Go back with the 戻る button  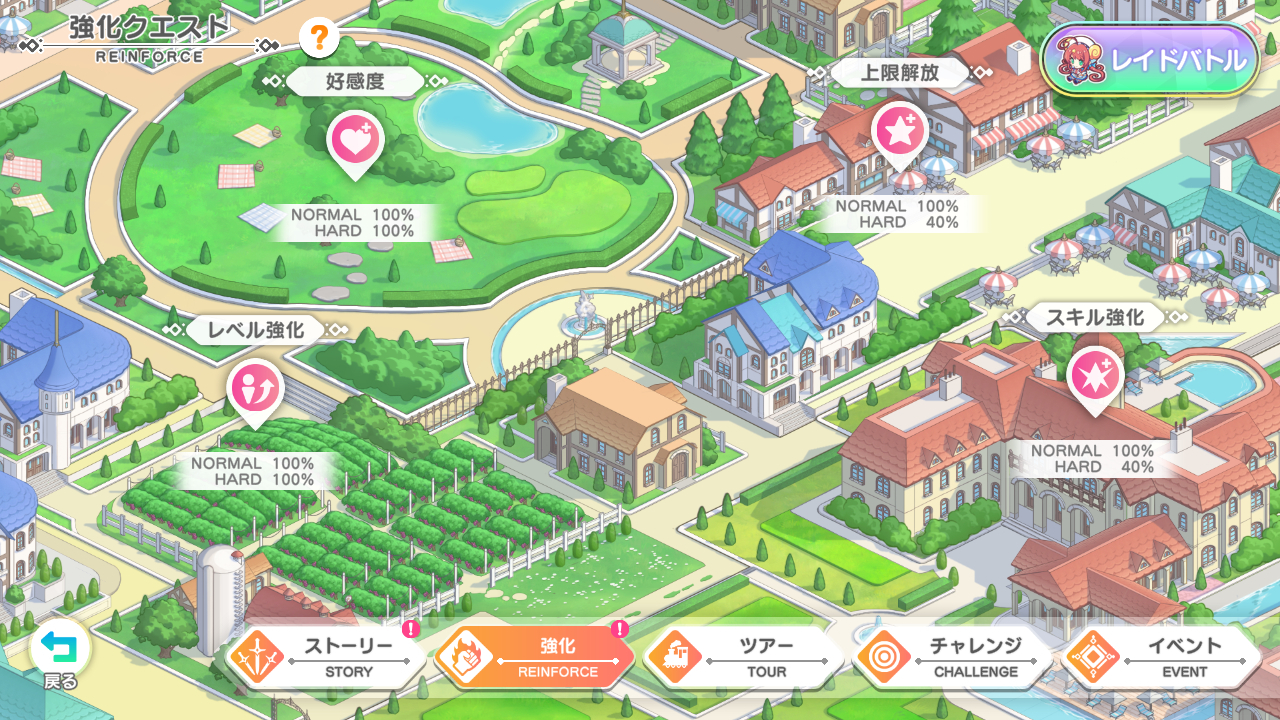[60, 655]
